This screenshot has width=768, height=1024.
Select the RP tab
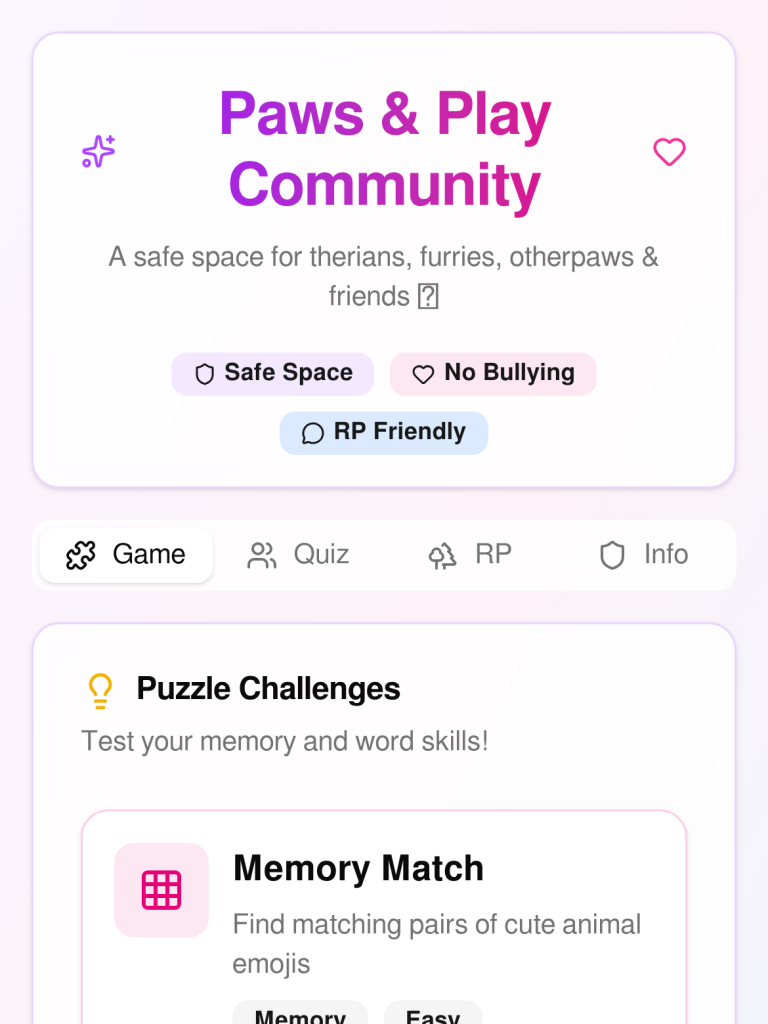[x=470, y=555]
